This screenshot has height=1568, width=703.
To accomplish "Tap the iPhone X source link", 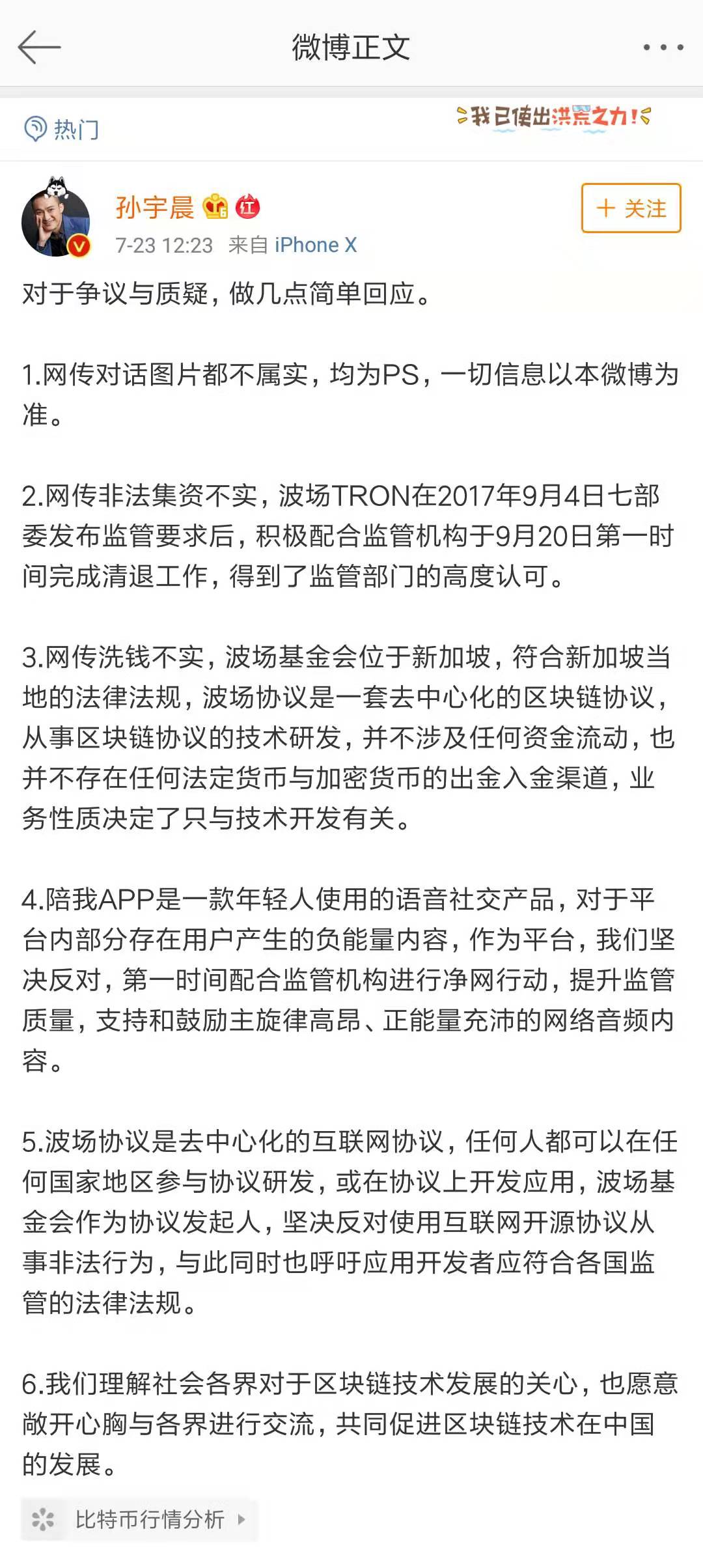I will (316, 245).
